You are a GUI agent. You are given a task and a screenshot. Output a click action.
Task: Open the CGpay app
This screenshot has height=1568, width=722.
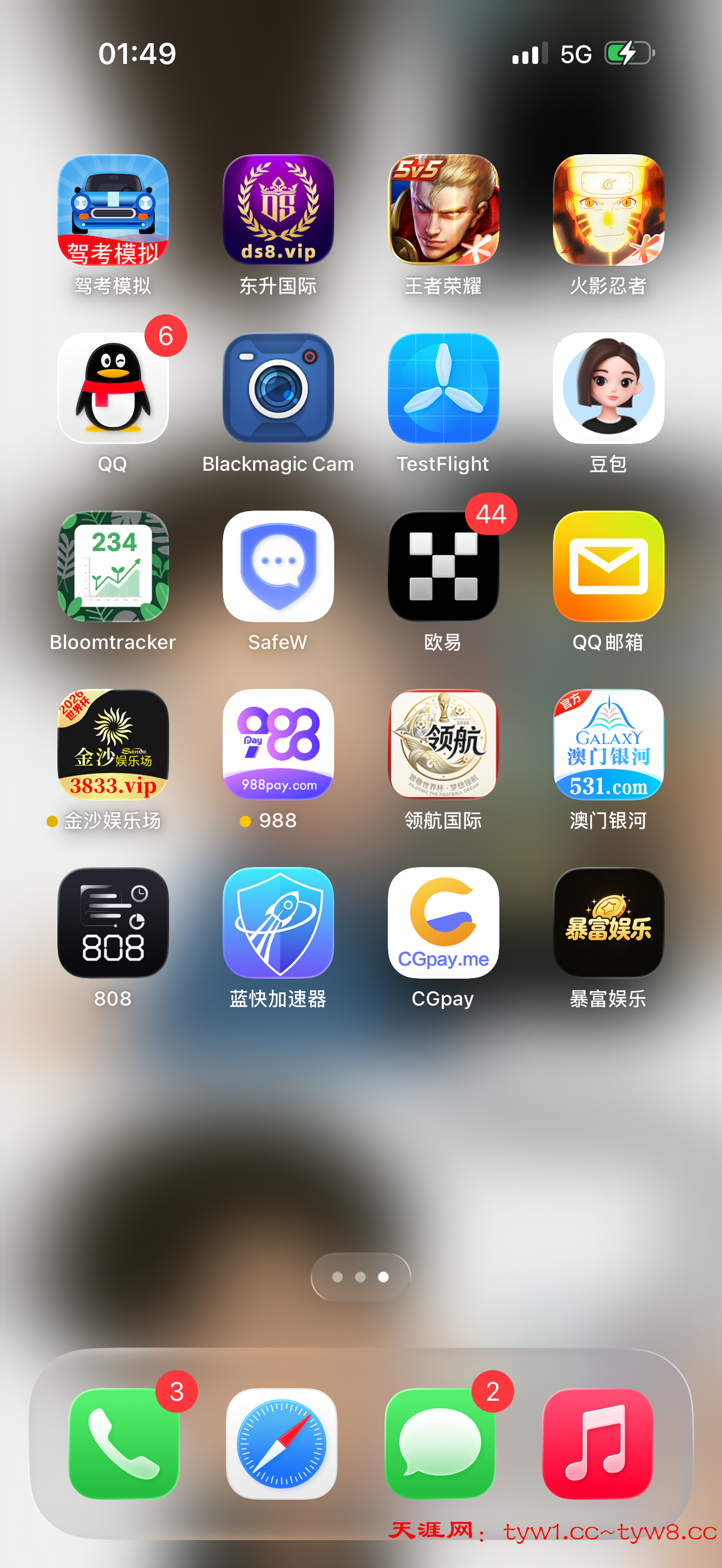pos(443,923)
